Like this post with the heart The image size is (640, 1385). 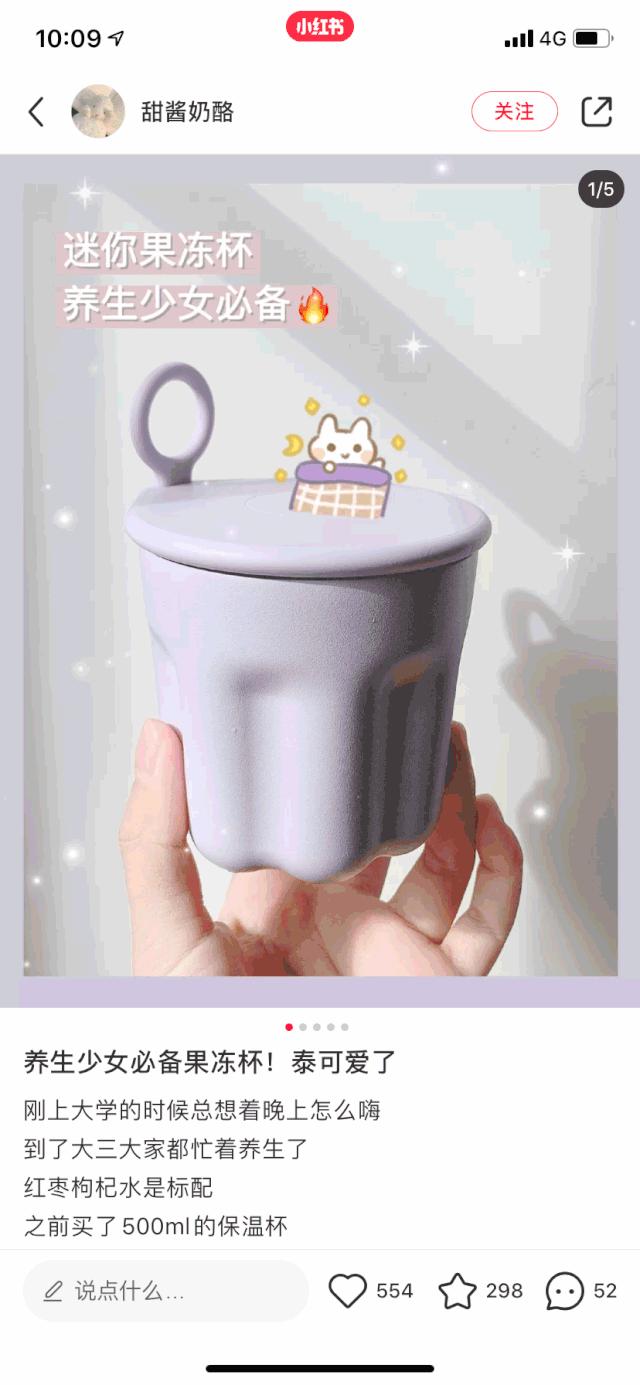(348, 1291)
